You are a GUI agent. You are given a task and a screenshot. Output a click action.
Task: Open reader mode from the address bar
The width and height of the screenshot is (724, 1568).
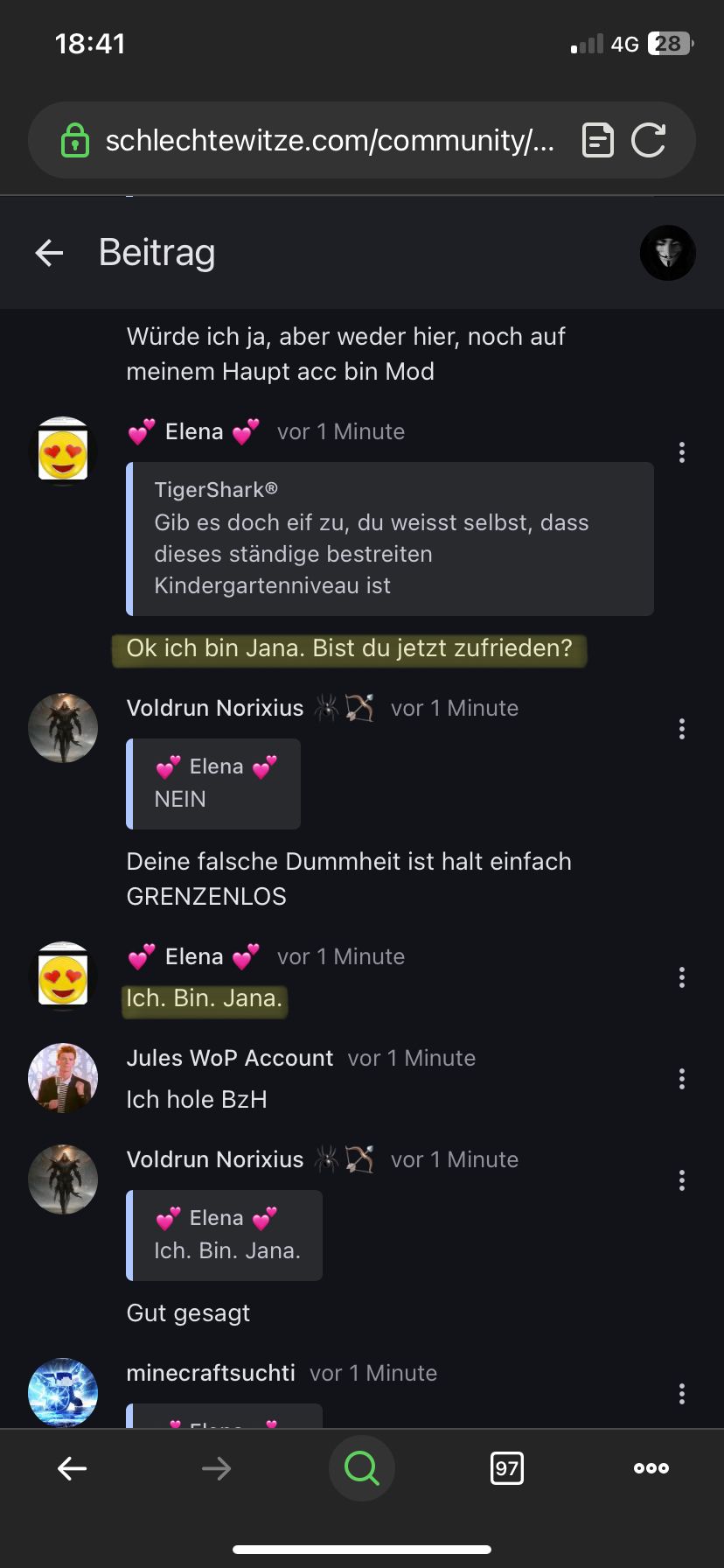point(597,140)
